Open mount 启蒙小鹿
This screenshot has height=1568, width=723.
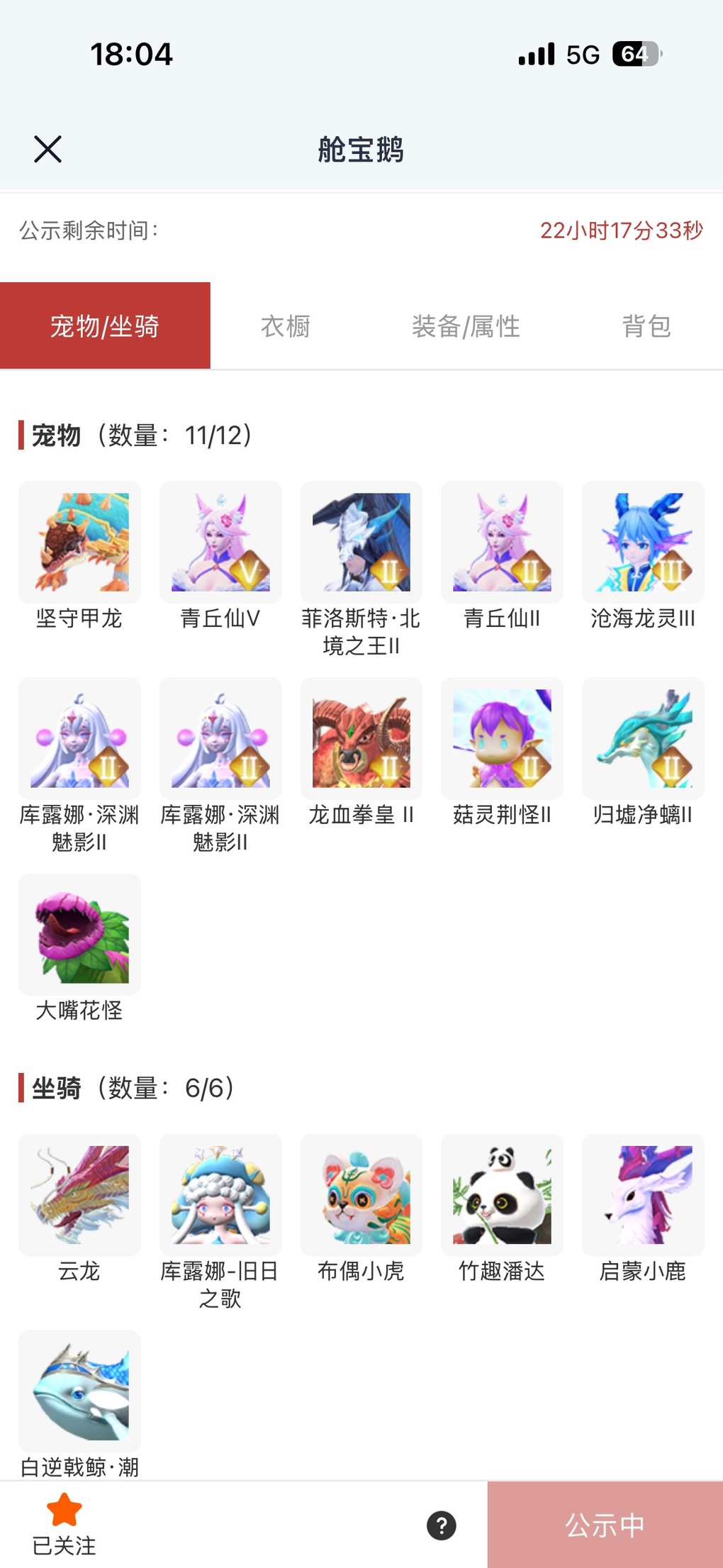point(643,1195)
